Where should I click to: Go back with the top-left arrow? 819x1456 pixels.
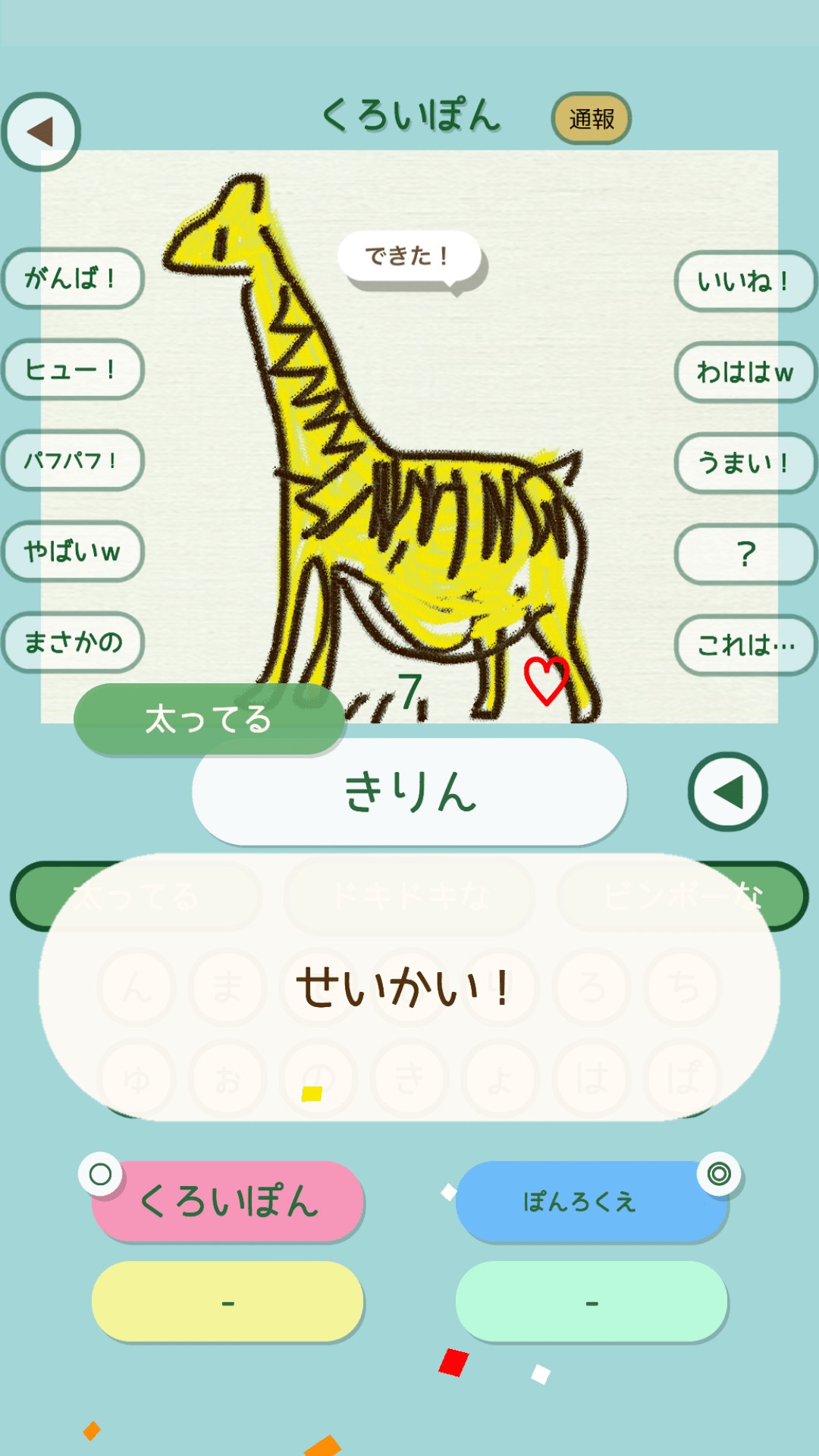[41, 131]
